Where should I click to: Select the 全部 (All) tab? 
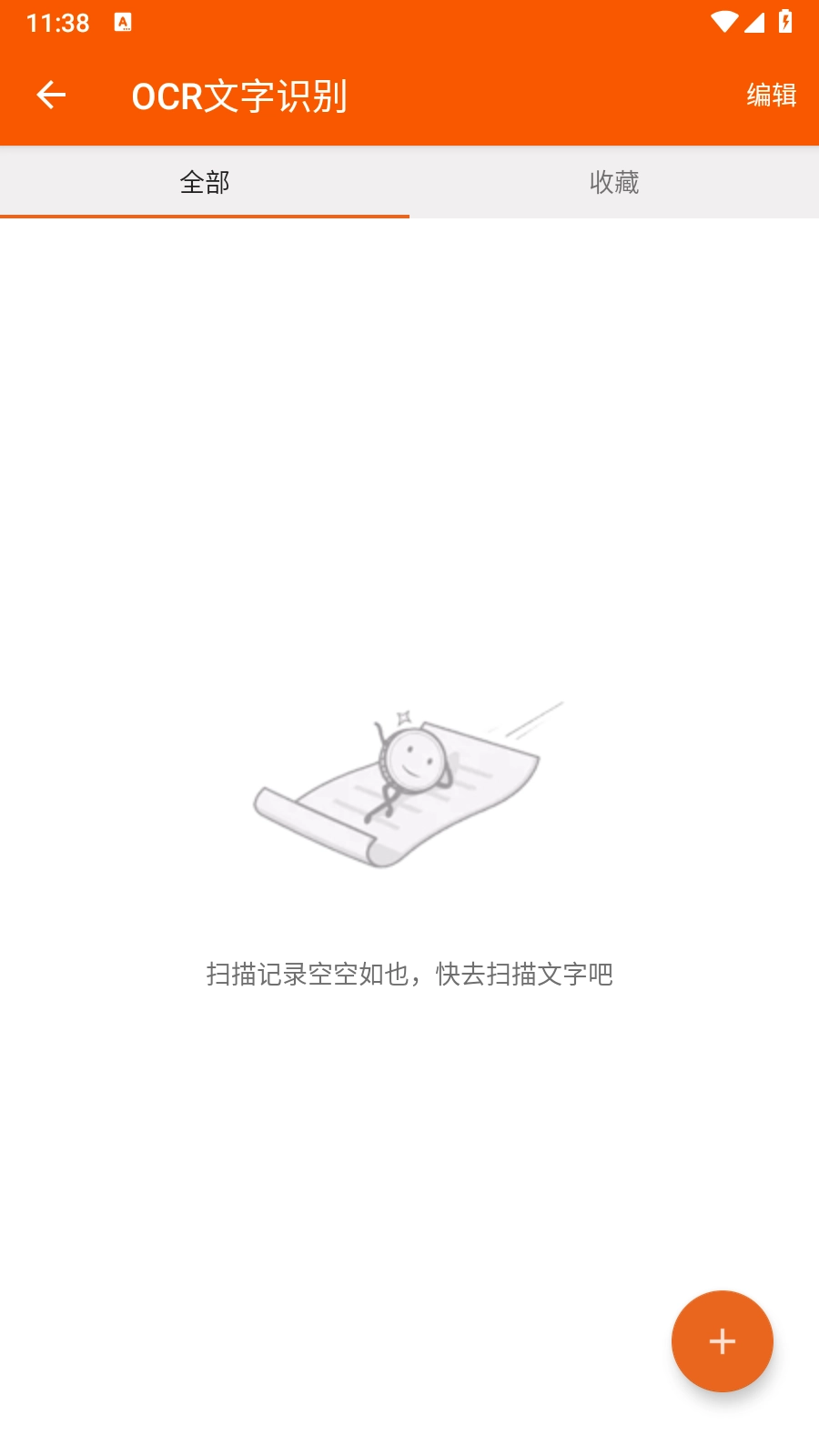coord(205,182)
